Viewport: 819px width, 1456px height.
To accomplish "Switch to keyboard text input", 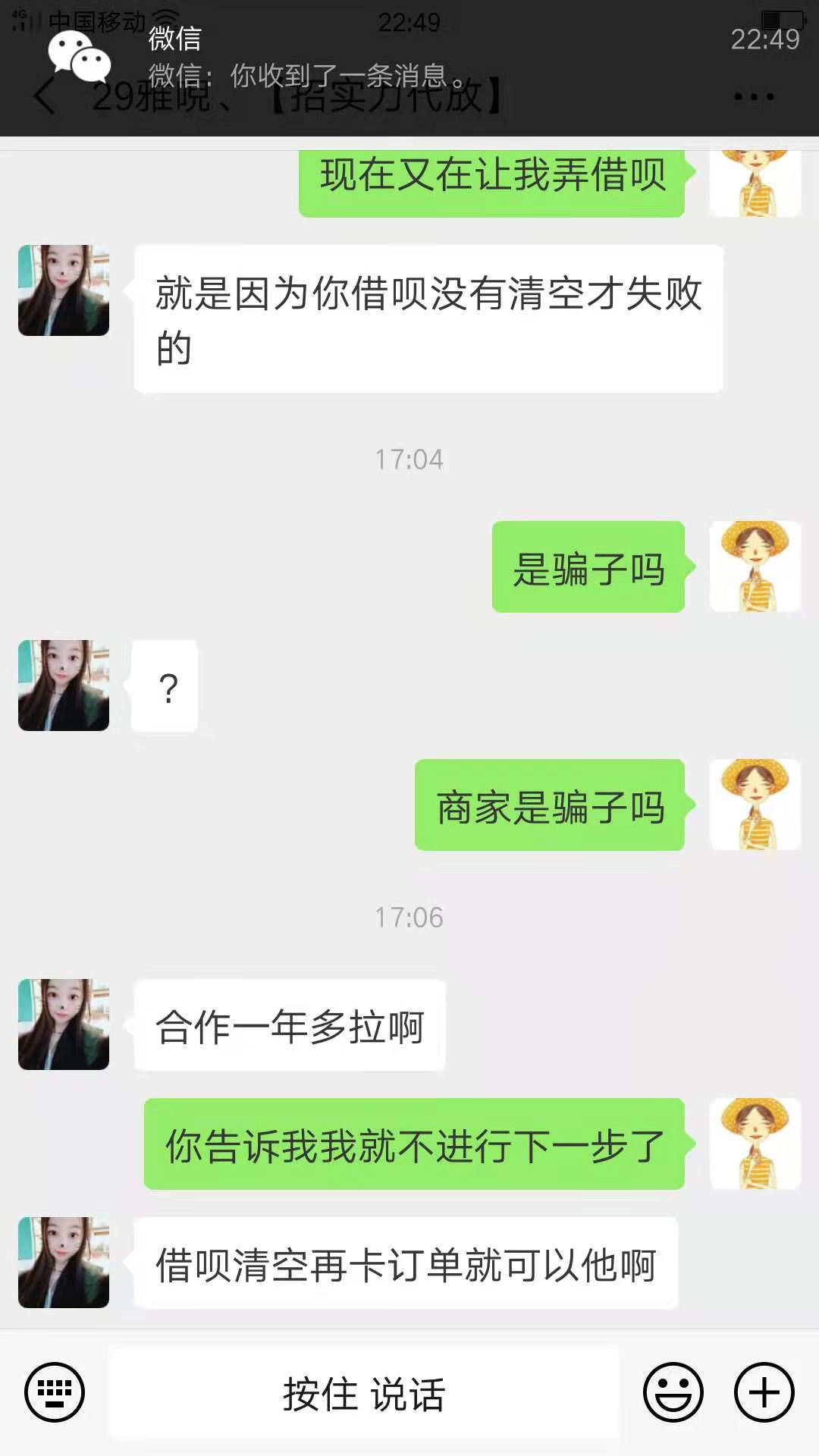I will [55, 1392].
